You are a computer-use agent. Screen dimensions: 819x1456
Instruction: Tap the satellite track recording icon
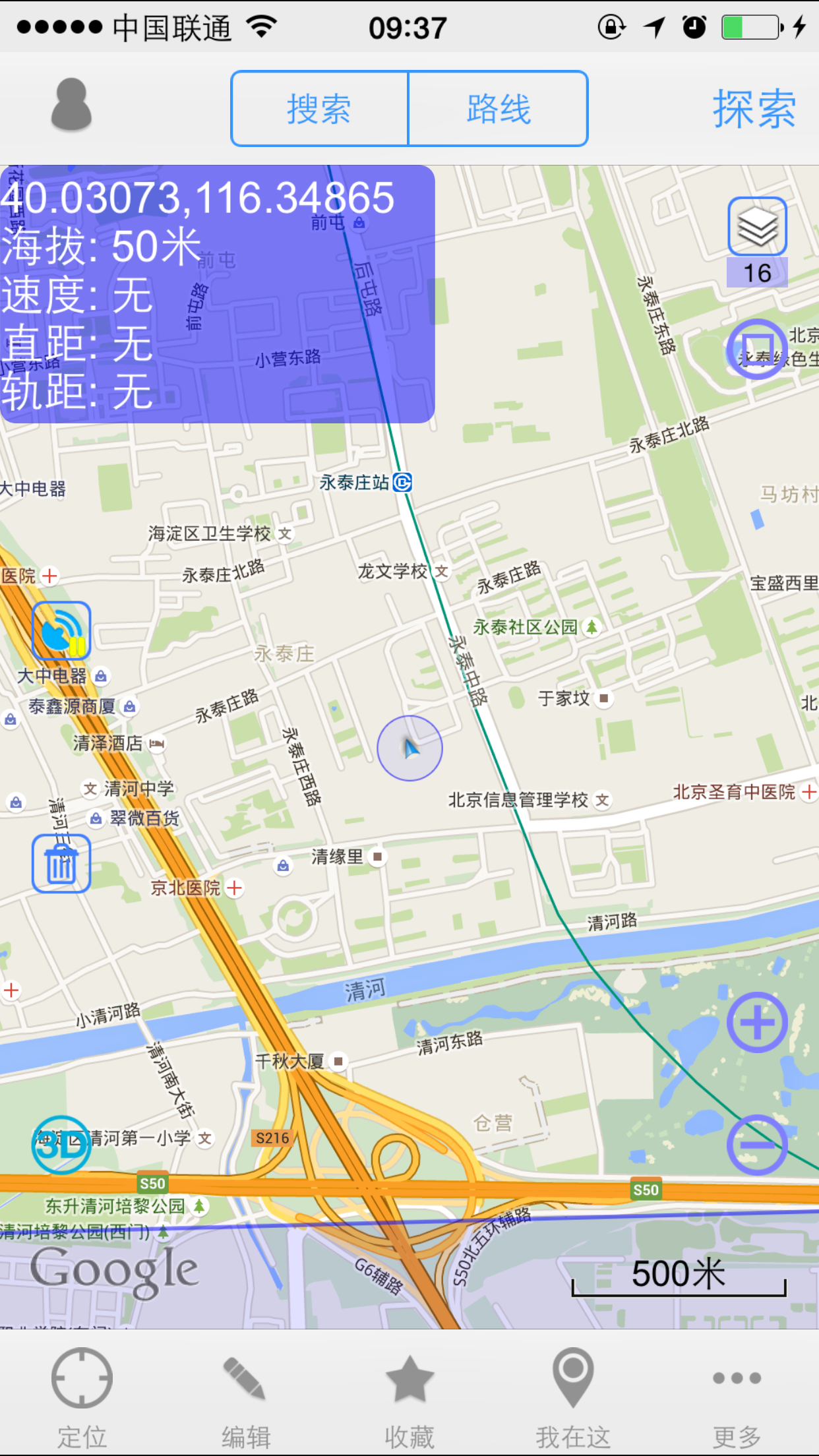pos(61,631)
